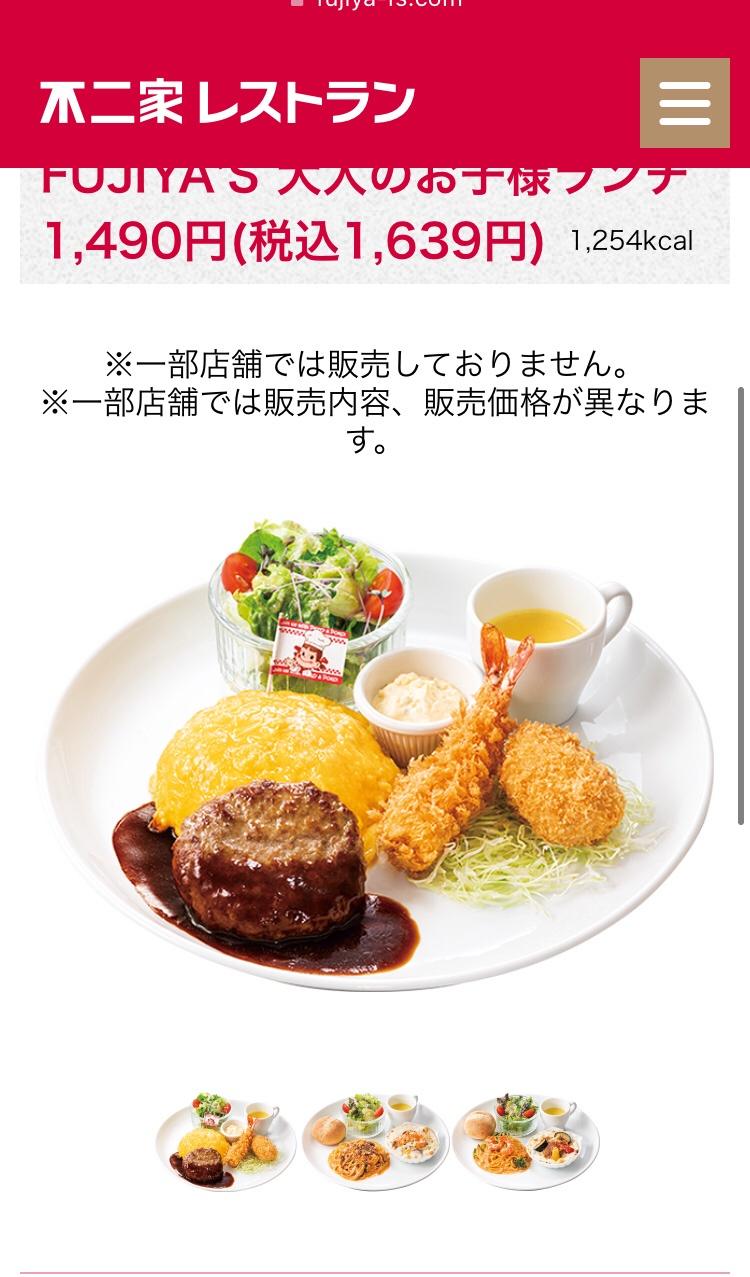Select the tomato pasta plate thumbnail
Viewport: 750px width, 1277px height.
[x=526, y=1141]
